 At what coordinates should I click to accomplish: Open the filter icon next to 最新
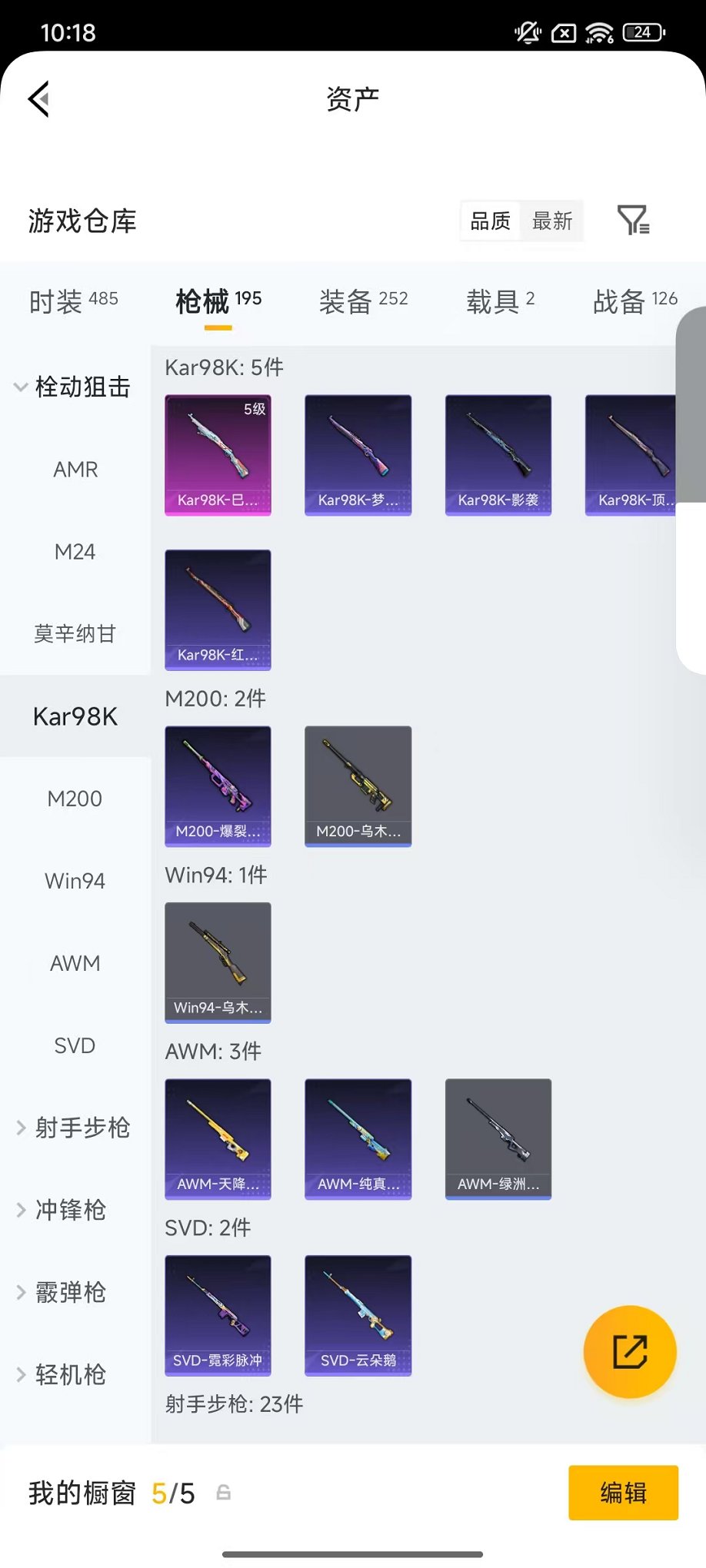coord(634,221)
